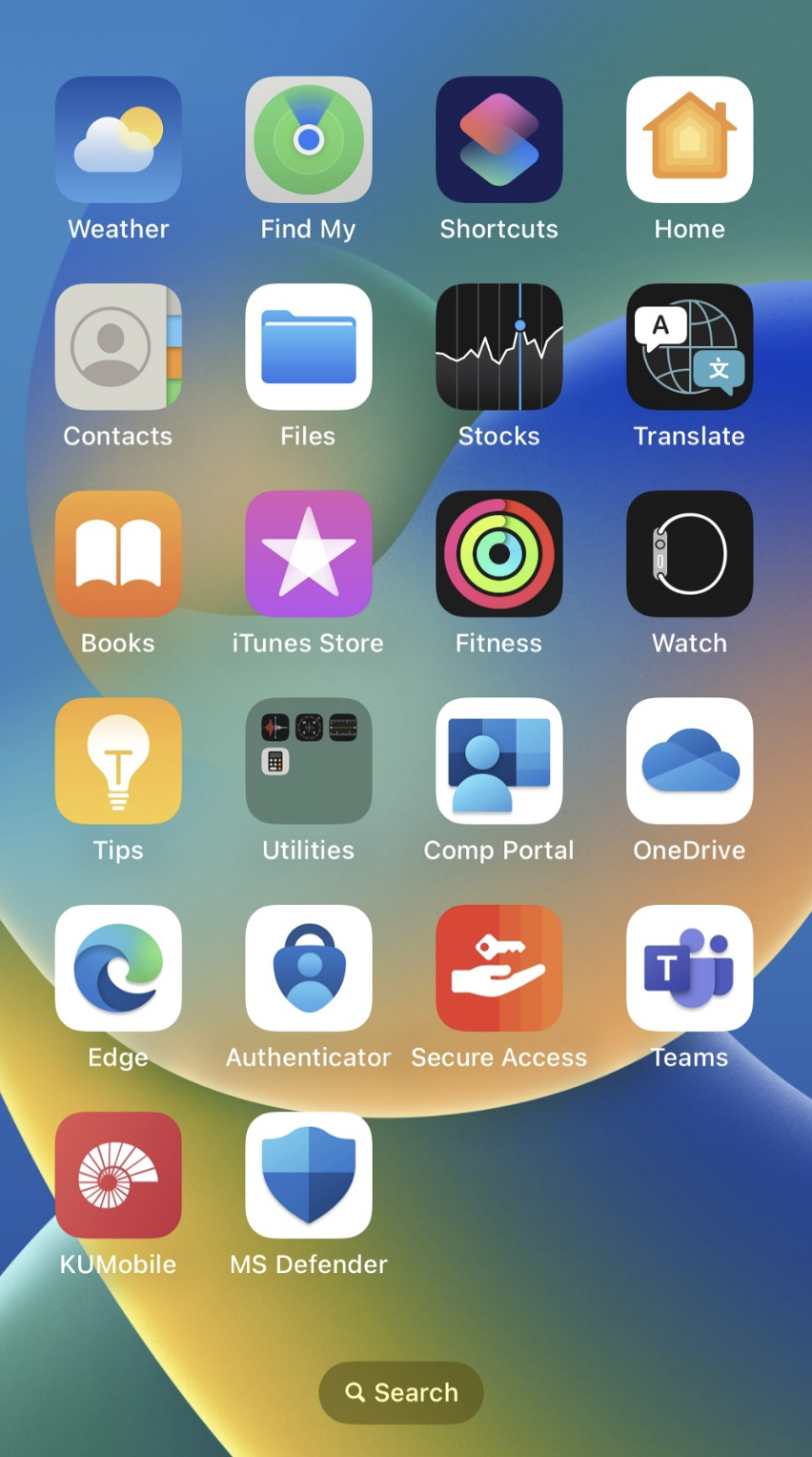This screenshot has width=812, height=1457.
Task: Open the Utilities folder
Action: click(309, 761)
